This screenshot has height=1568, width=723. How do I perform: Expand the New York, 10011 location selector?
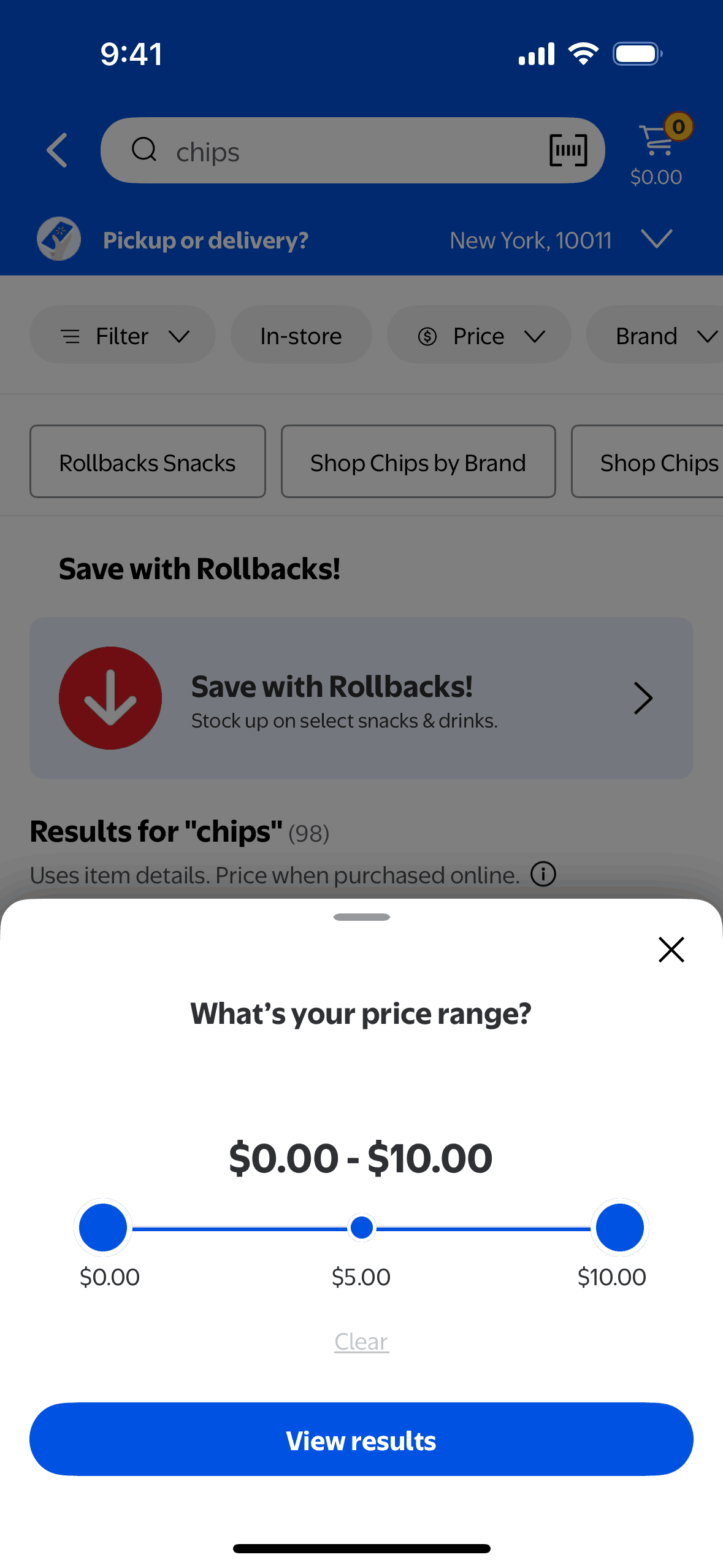656,239
